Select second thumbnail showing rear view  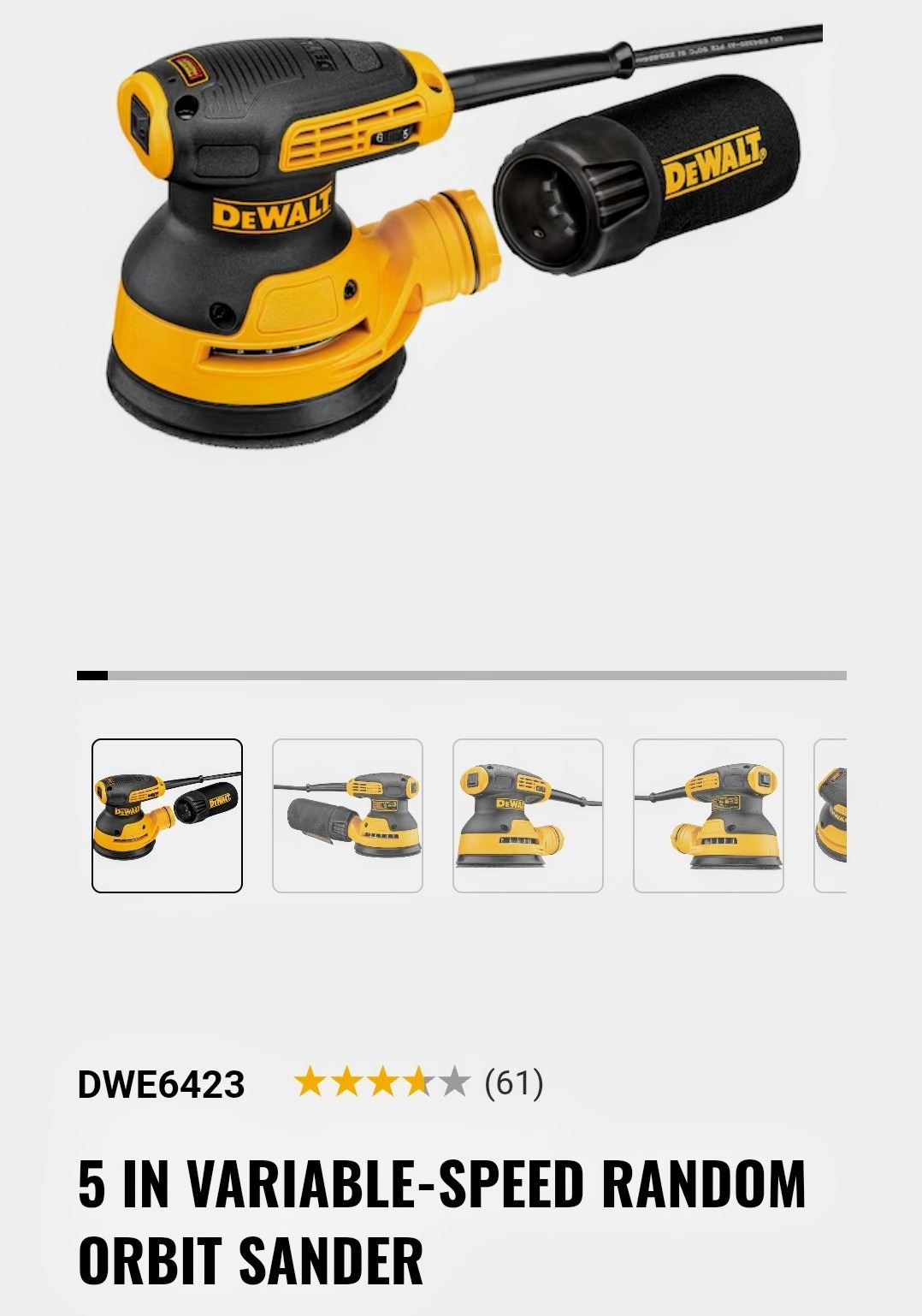click(347, 815)
